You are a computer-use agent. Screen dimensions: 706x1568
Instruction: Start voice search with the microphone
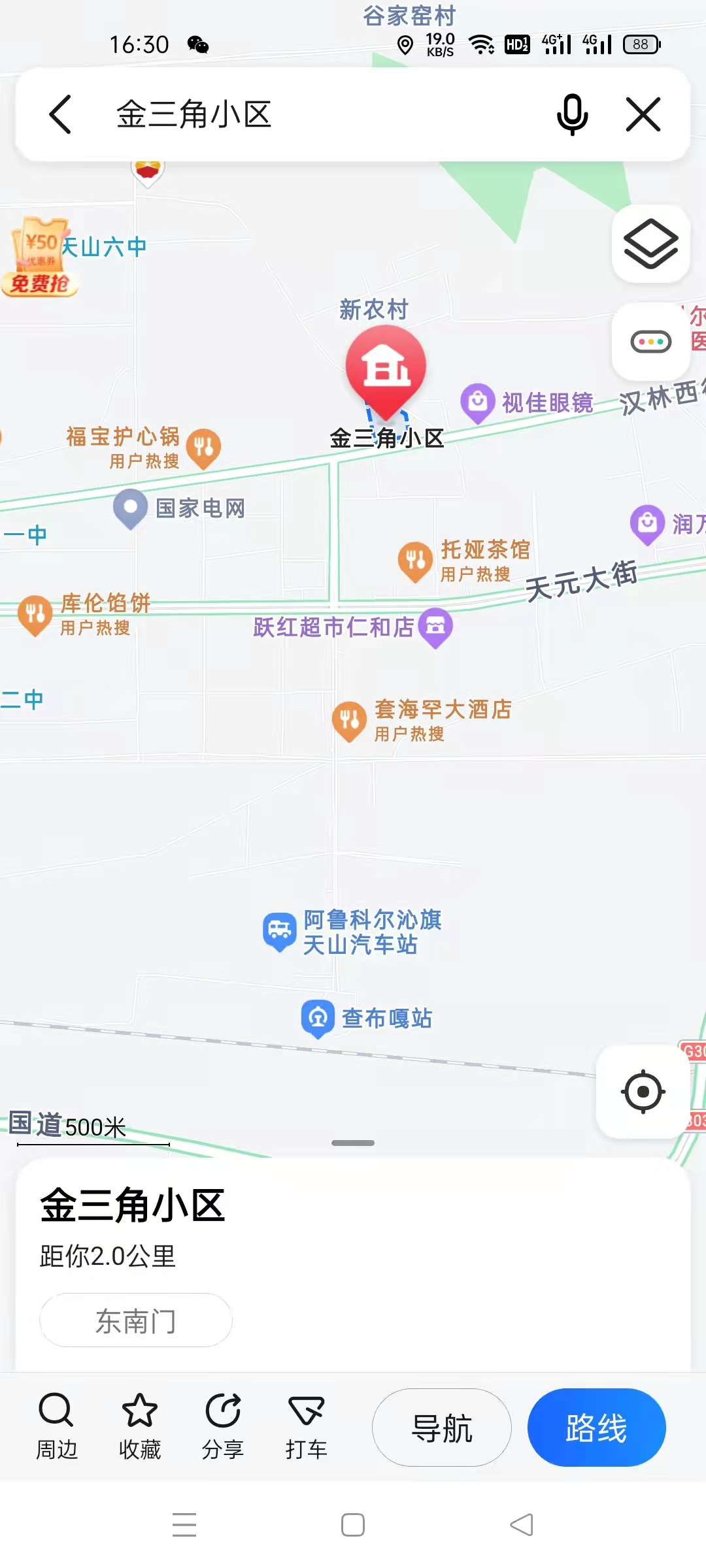point(572,114)
